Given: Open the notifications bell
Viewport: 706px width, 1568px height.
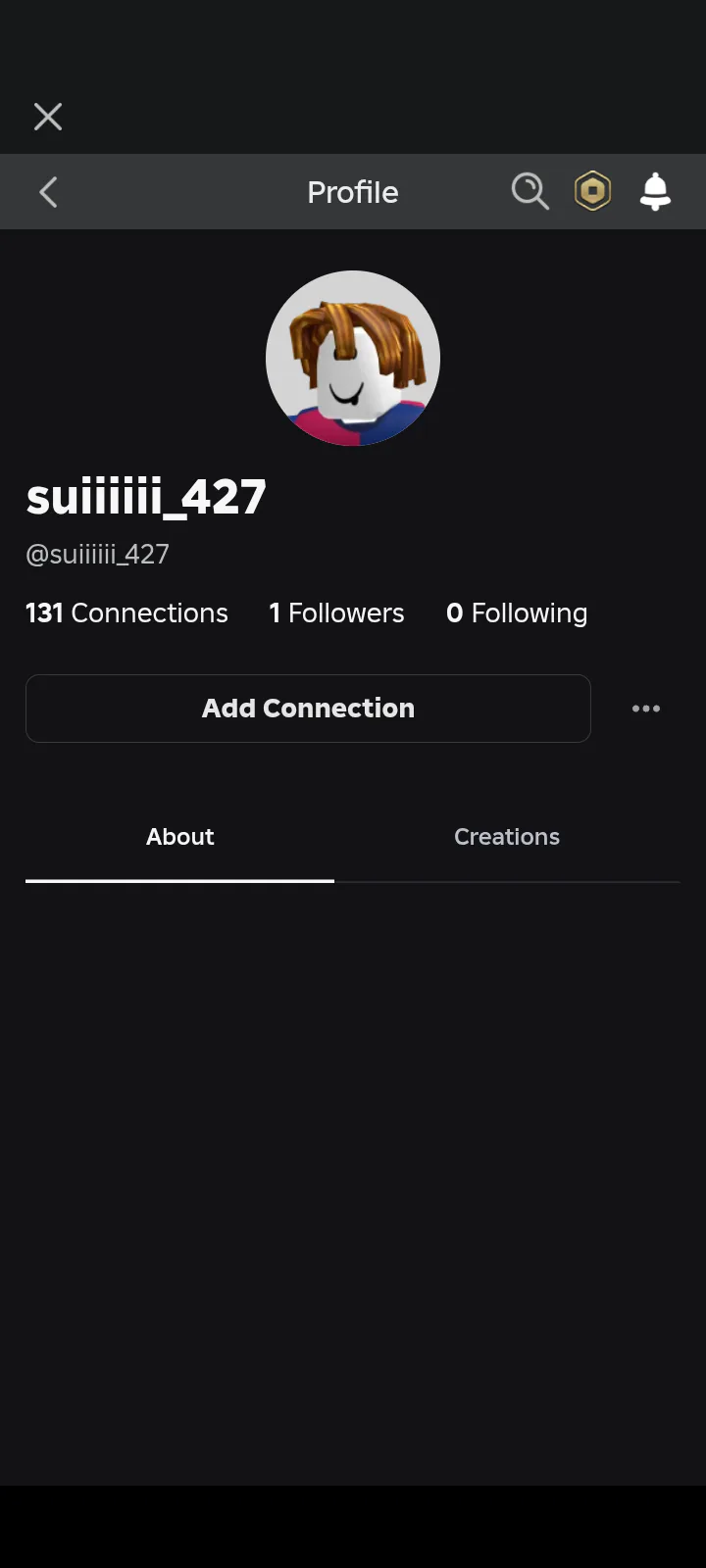Looking at the screenshot, I should point(655,191).
